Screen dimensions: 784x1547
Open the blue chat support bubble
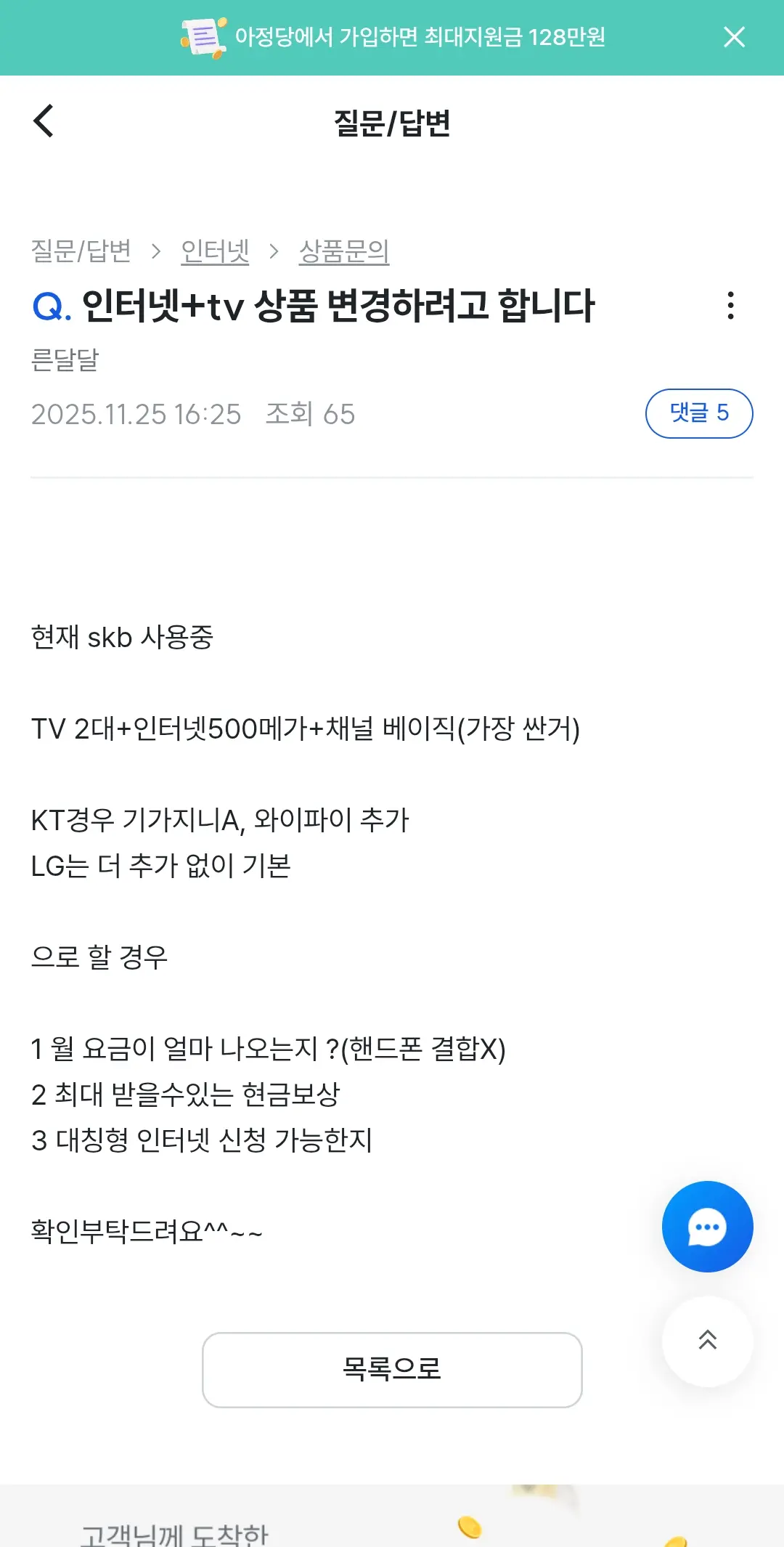707,1227
